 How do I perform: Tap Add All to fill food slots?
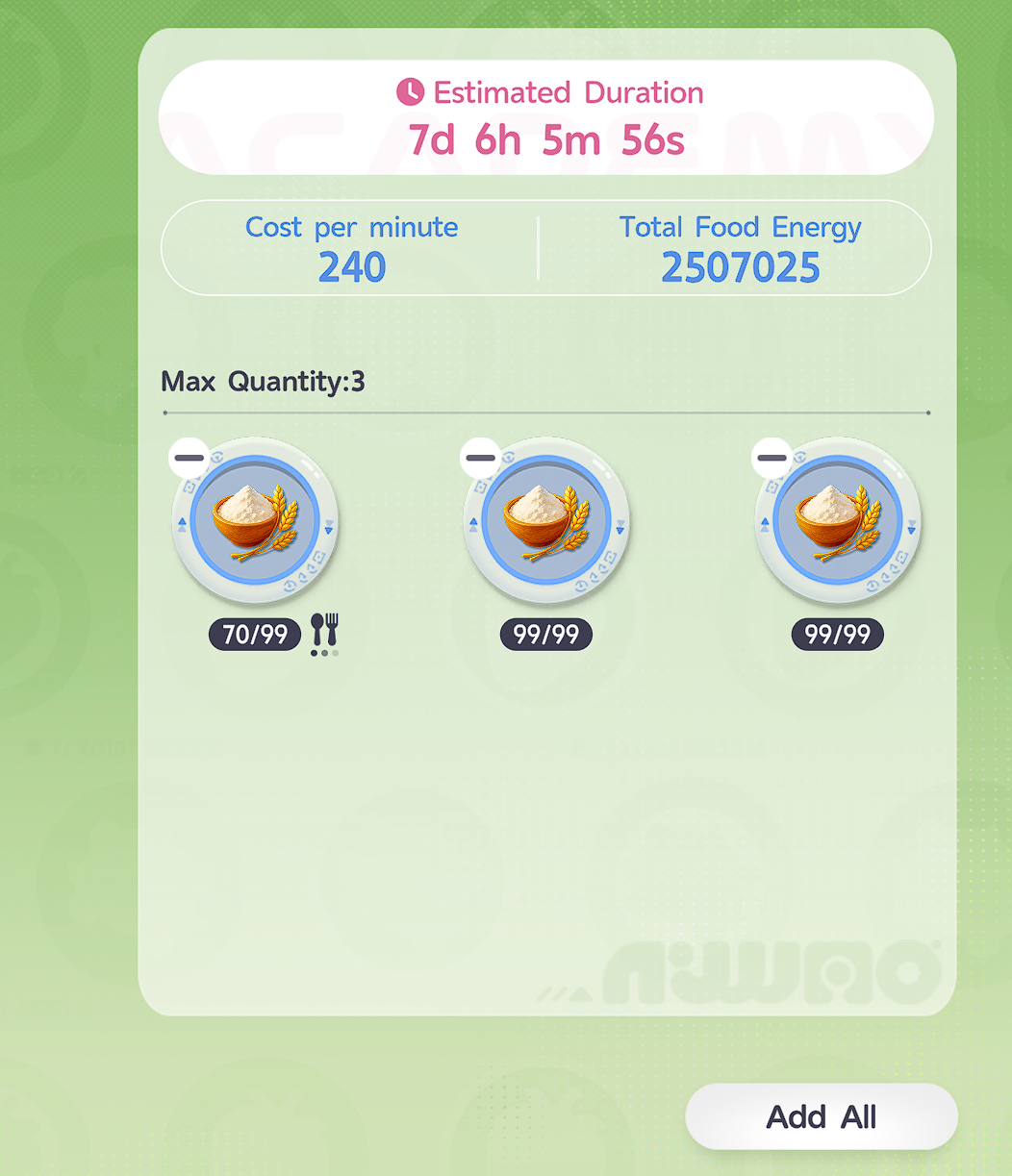pos(821,1116)
